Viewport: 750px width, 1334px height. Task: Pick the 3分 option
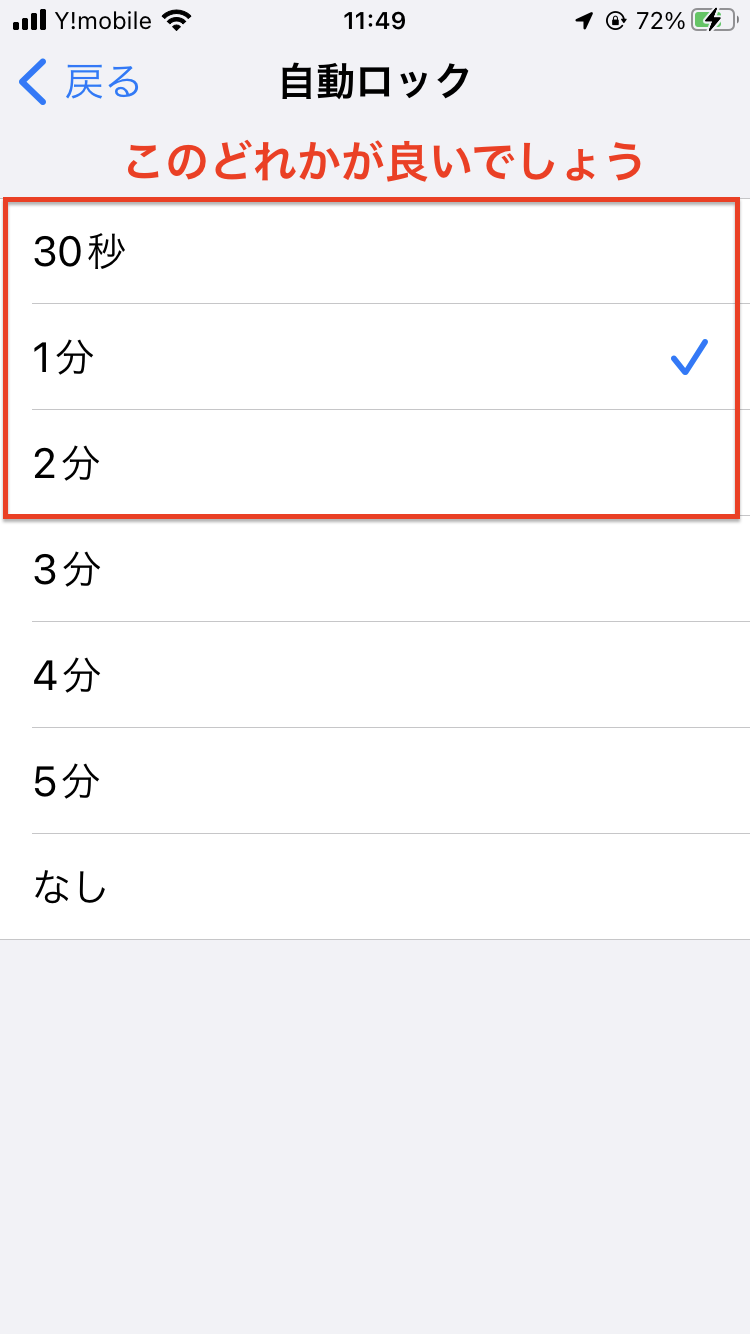[x=375, y=569]
